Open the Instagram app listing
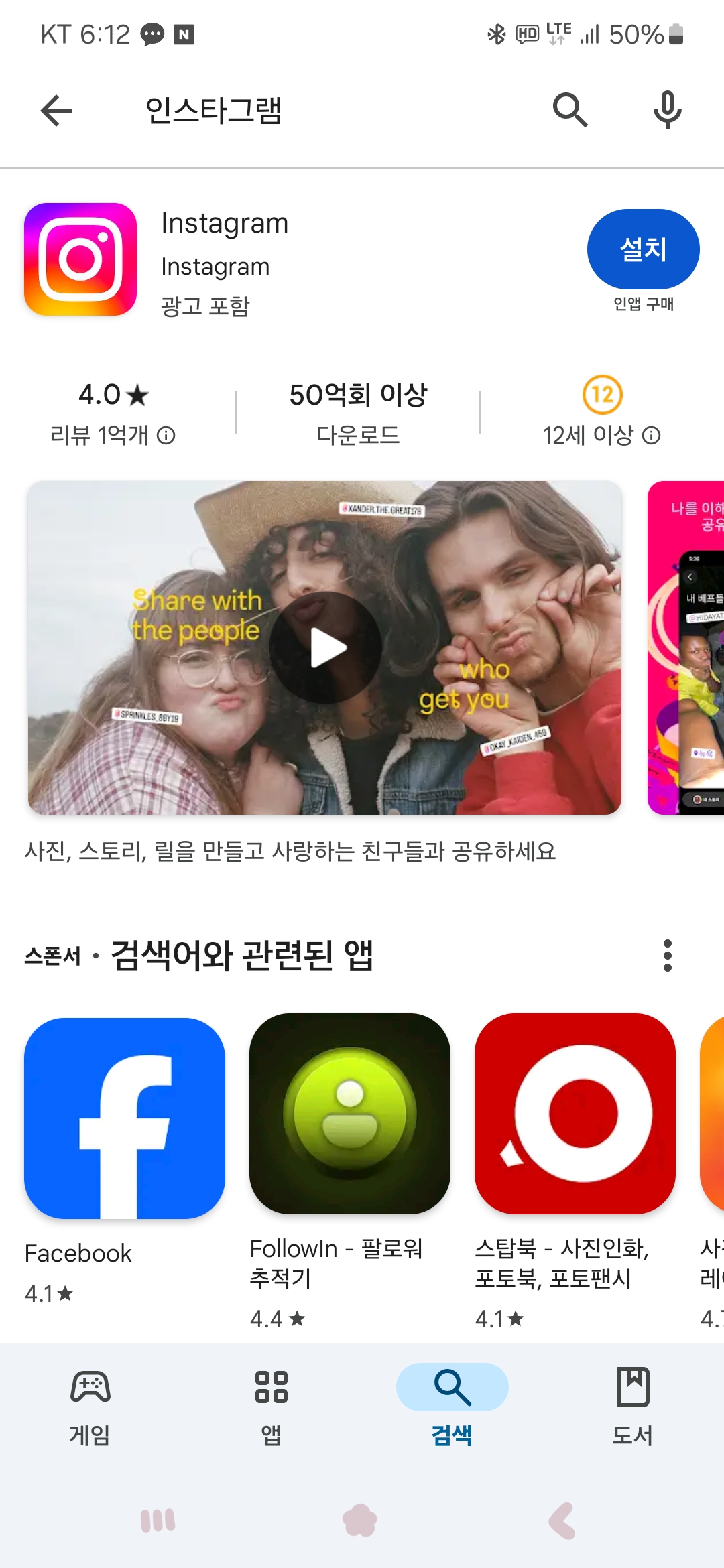Viewport: 724px width, 1568px height. tap(225, 223)
